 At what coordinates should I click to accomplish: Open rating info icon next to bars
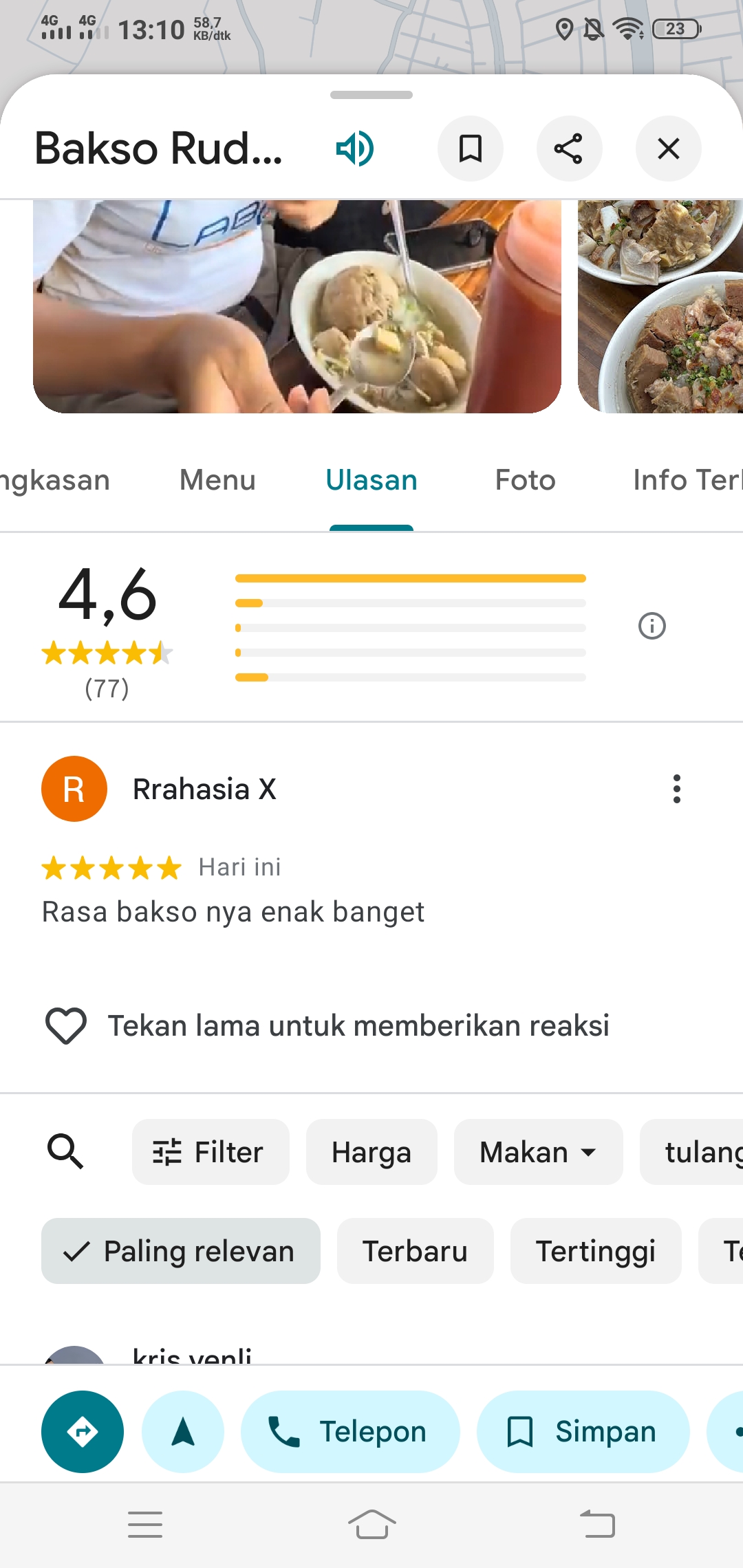pyautogui.click(x=652, y=626)
